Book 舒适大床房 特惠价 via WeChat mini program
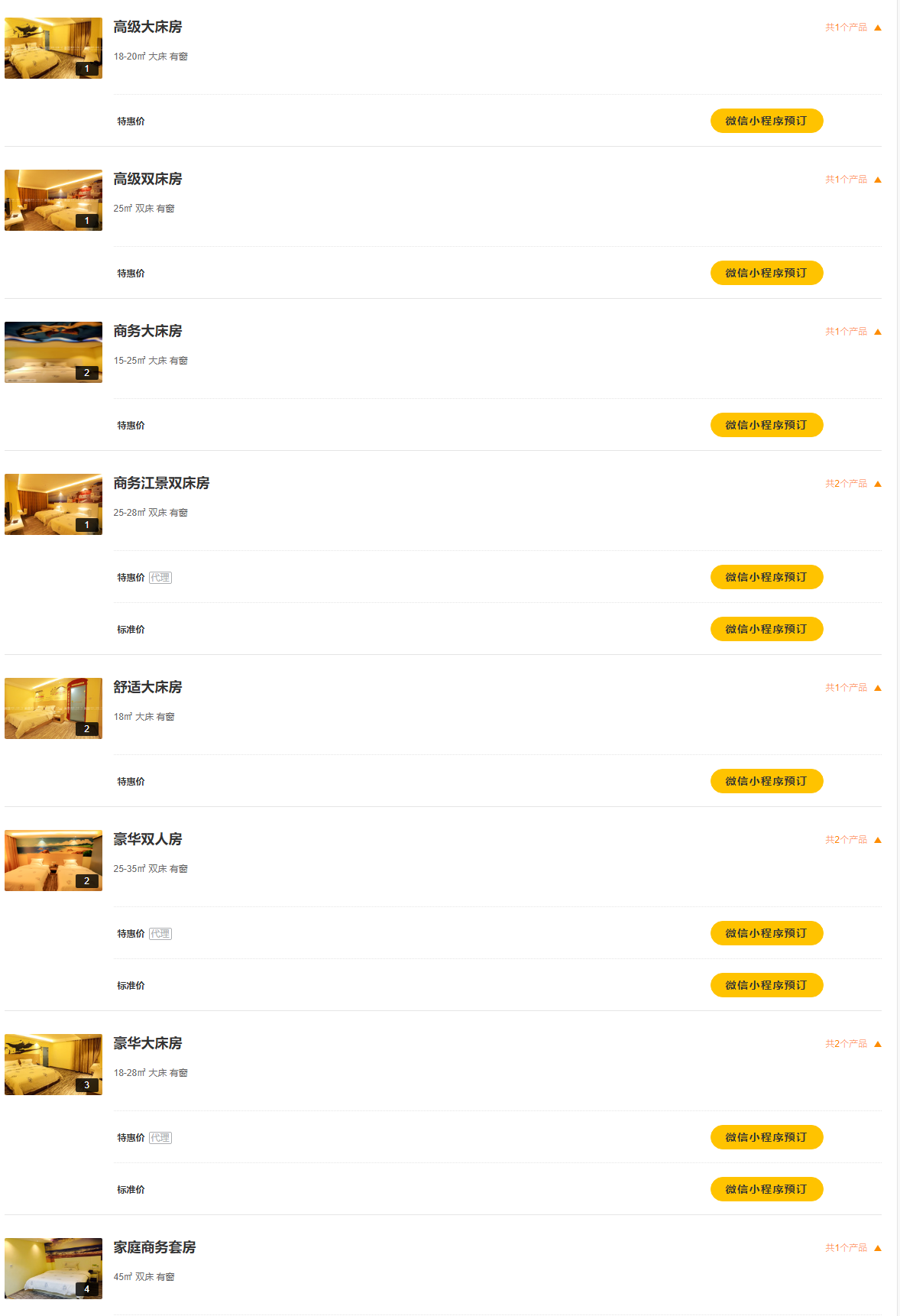The image size is (900, 1316). pos(766,781)
